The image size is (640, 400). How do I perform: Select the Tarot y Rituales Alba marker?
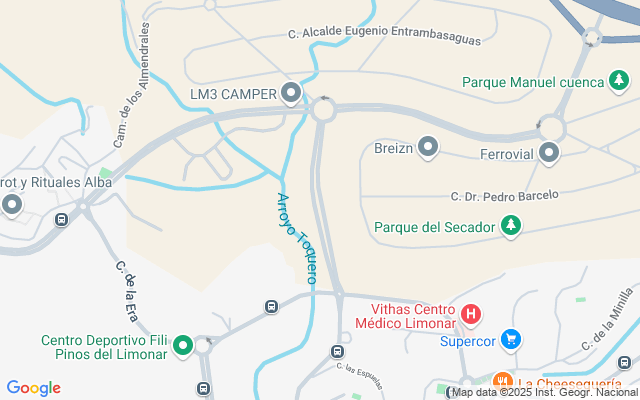pos(11,205)
